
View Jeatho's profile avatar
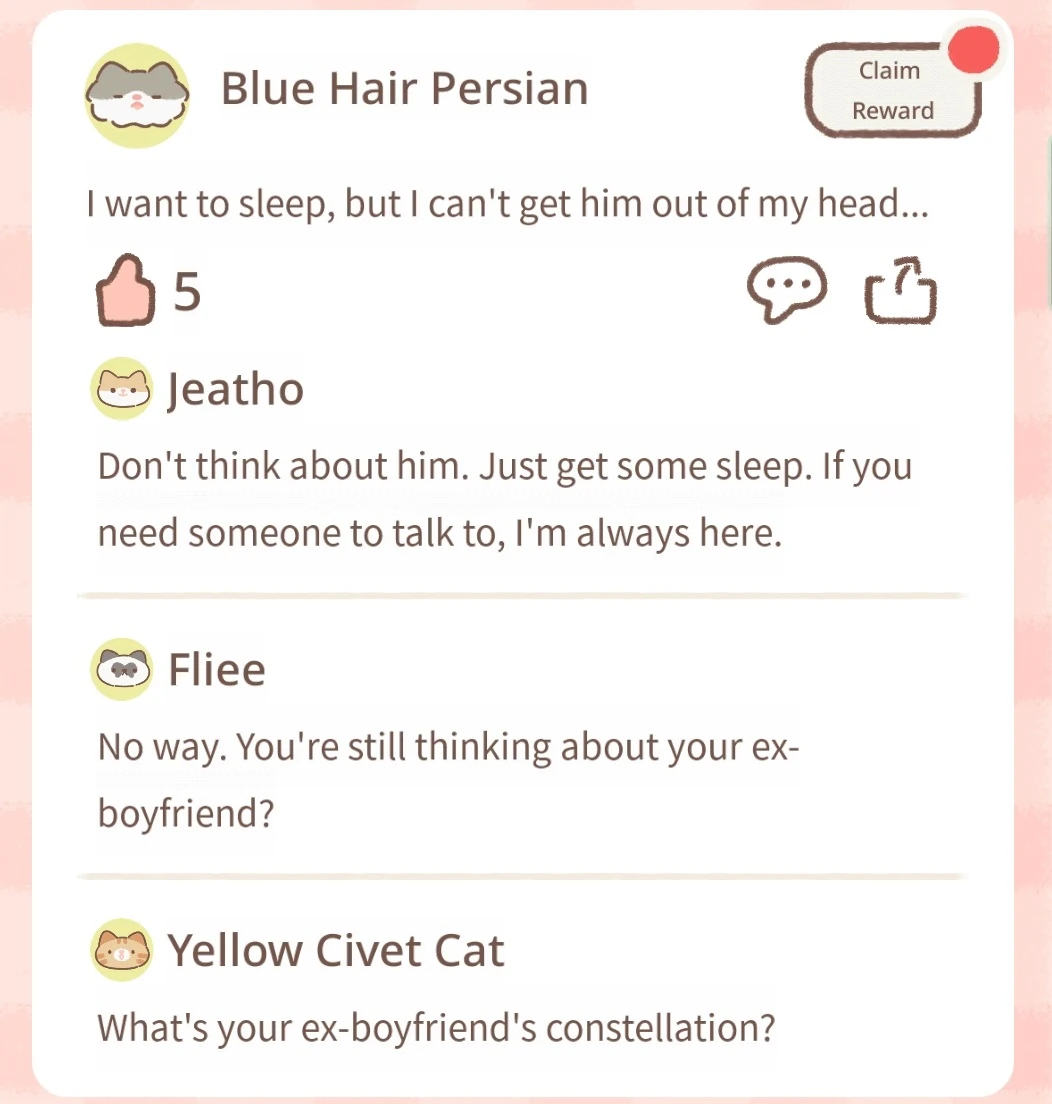[122, 388]
